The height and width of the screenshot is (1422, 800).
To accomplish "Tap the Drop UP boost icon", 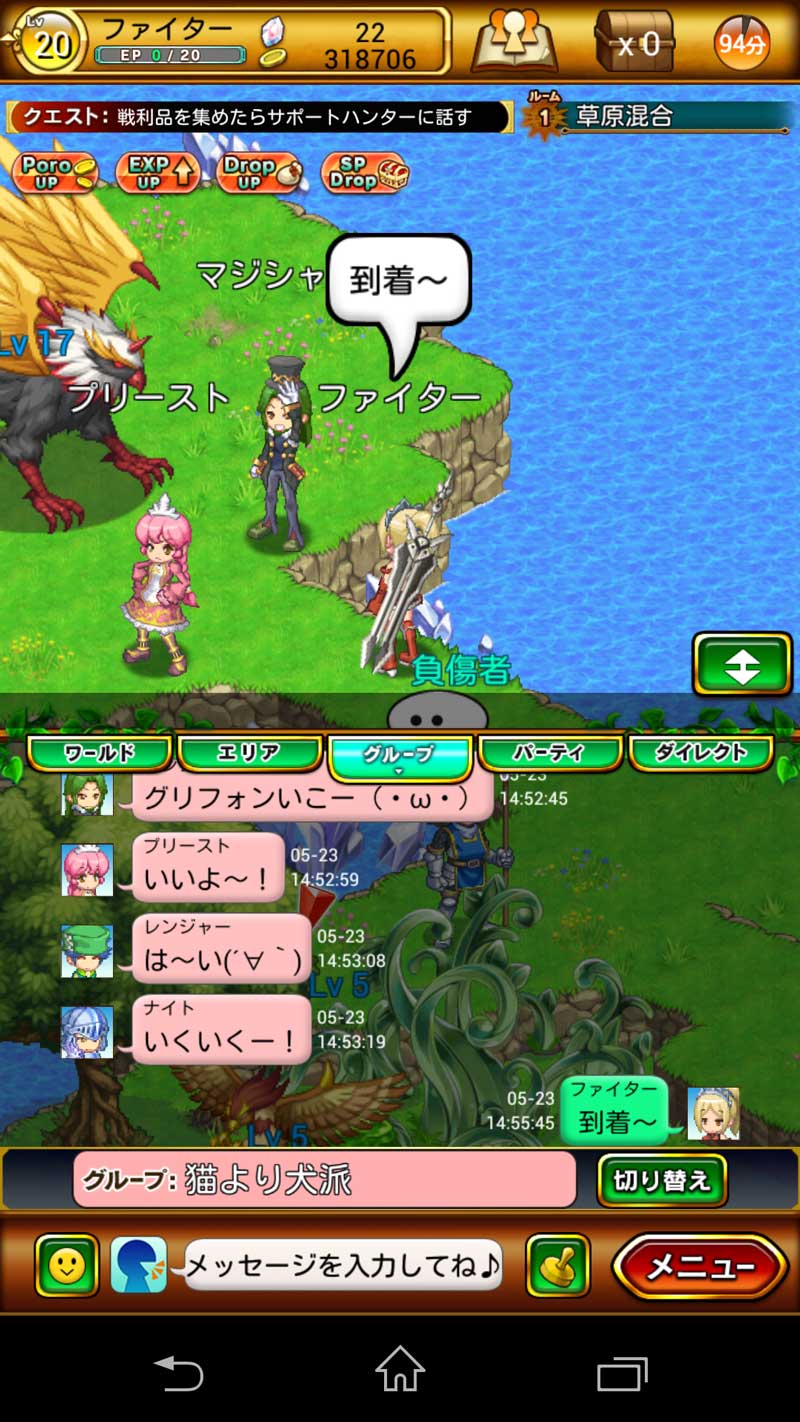I will (259, 173).
